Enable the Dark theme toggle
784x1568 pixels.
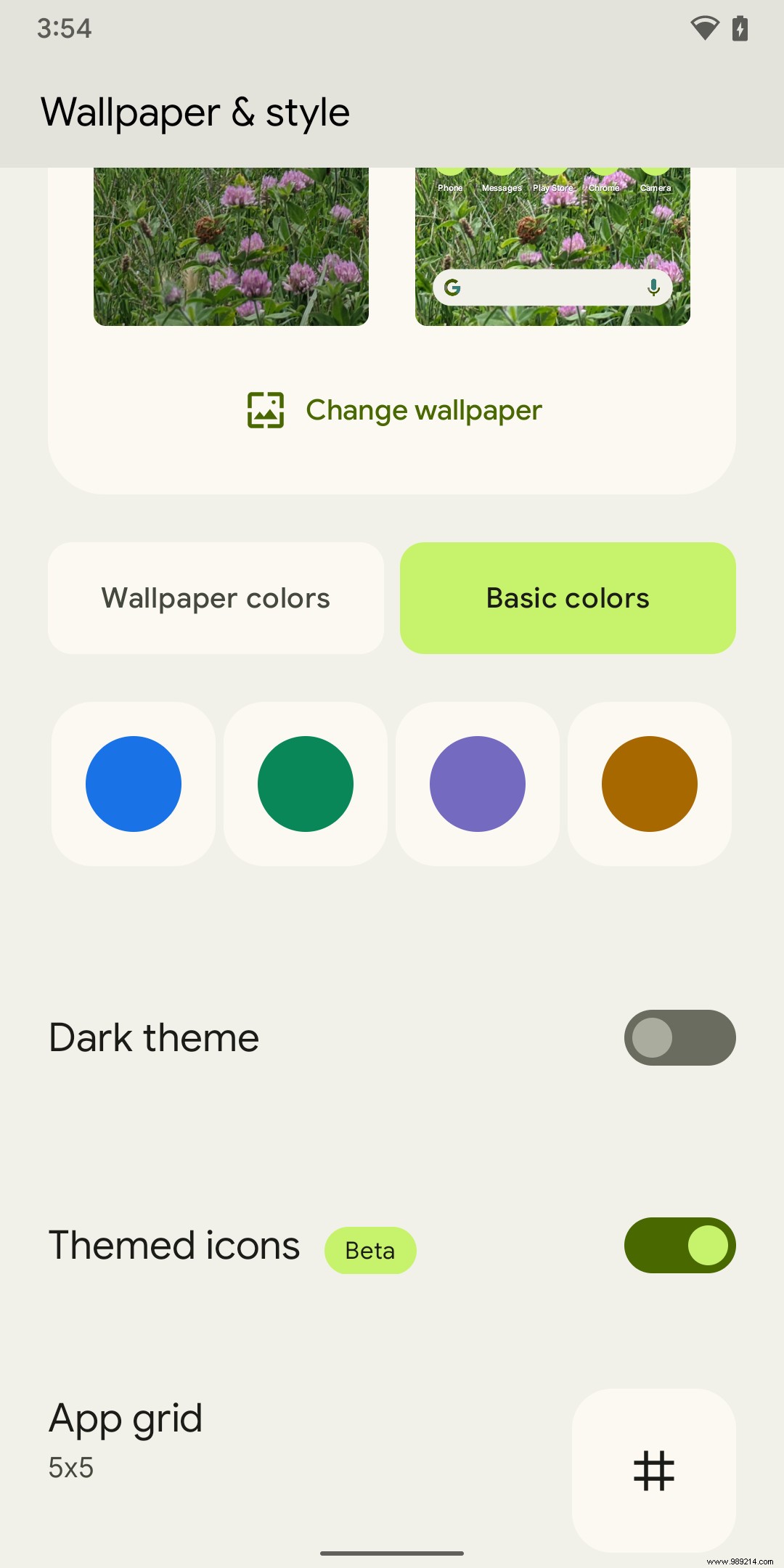679,1037
